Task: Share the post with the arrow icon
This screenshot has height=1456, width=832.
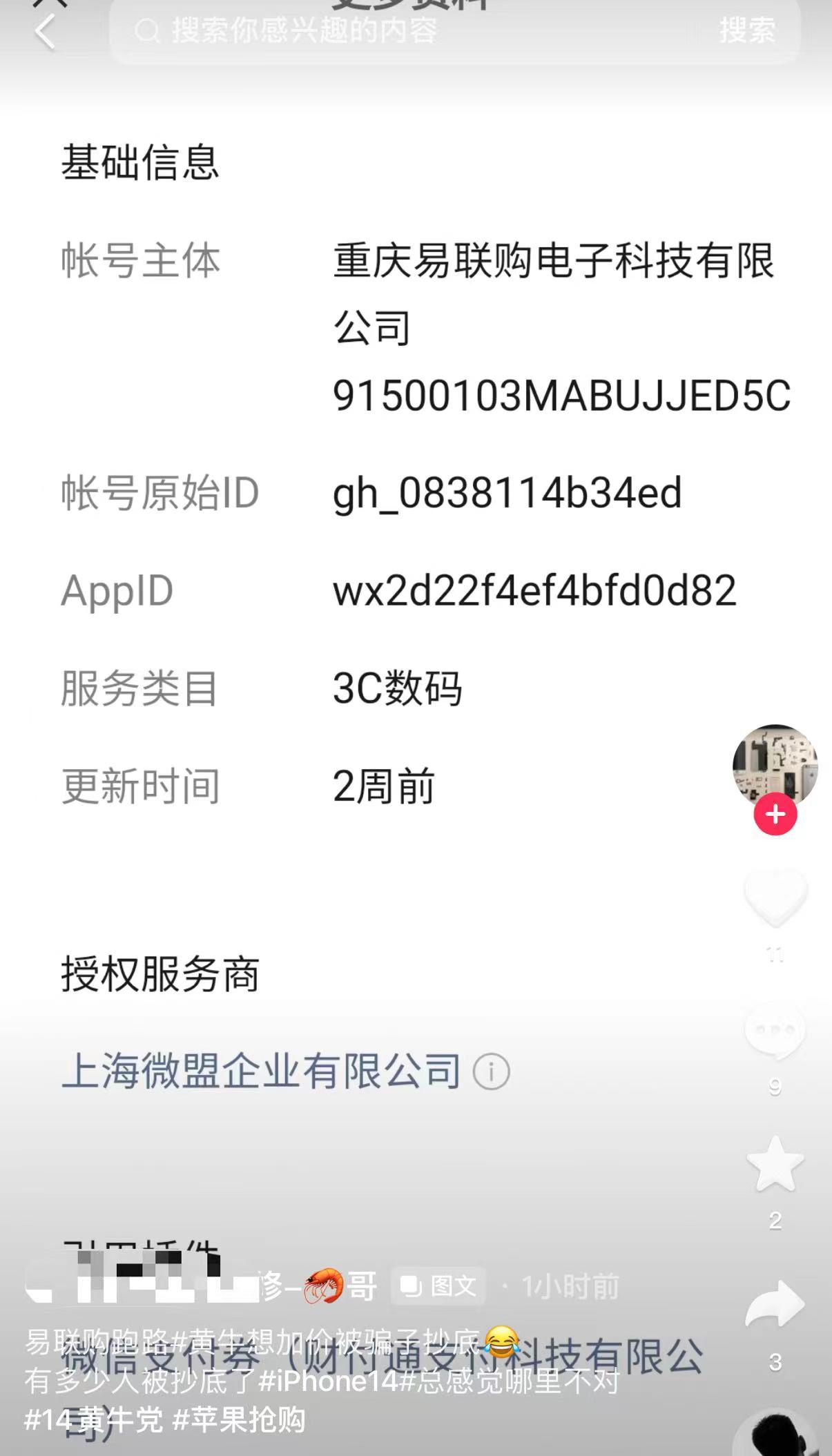Action: [x=775, y=1304]
